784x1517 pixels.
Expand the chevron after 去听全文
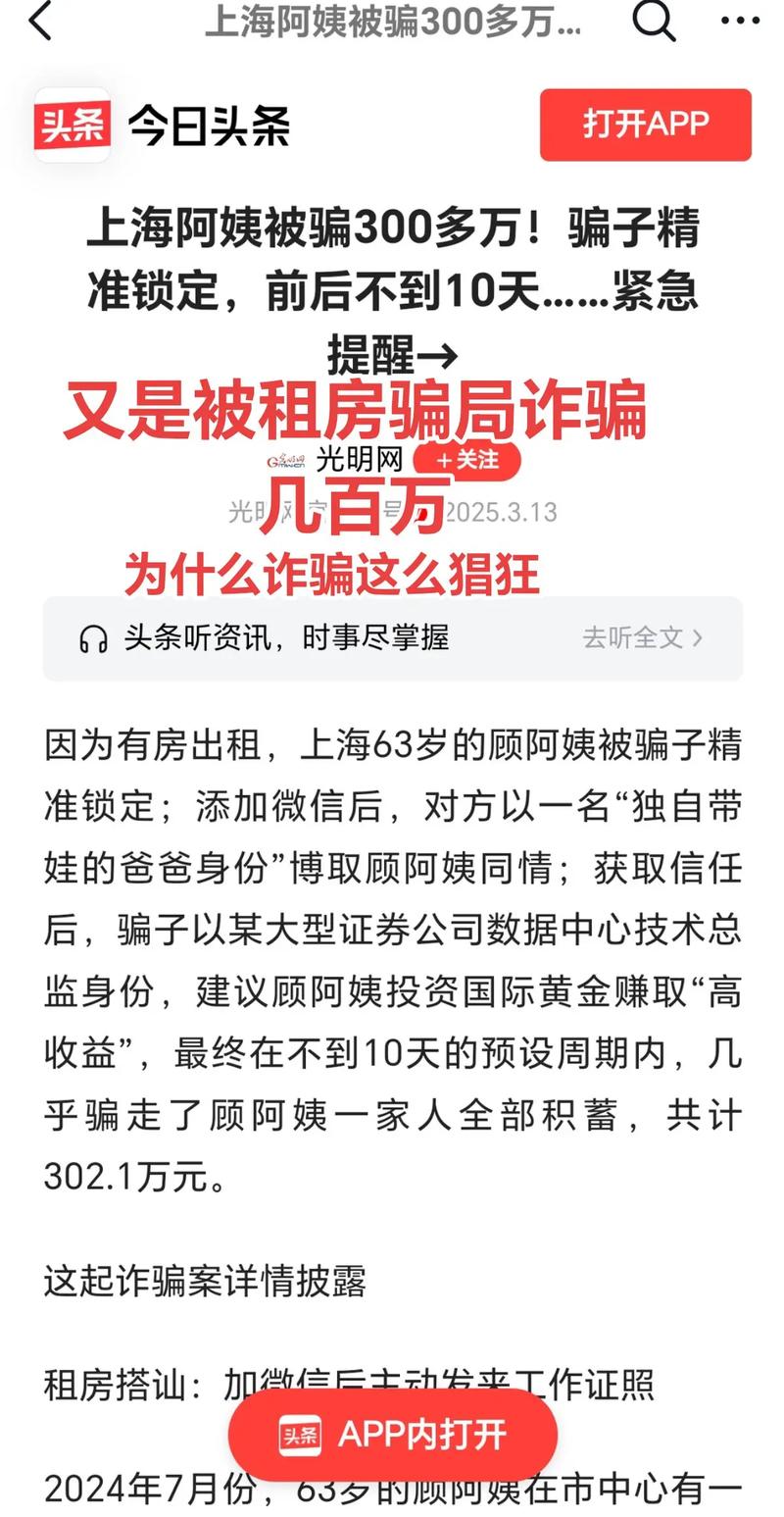tap(696, 638)
